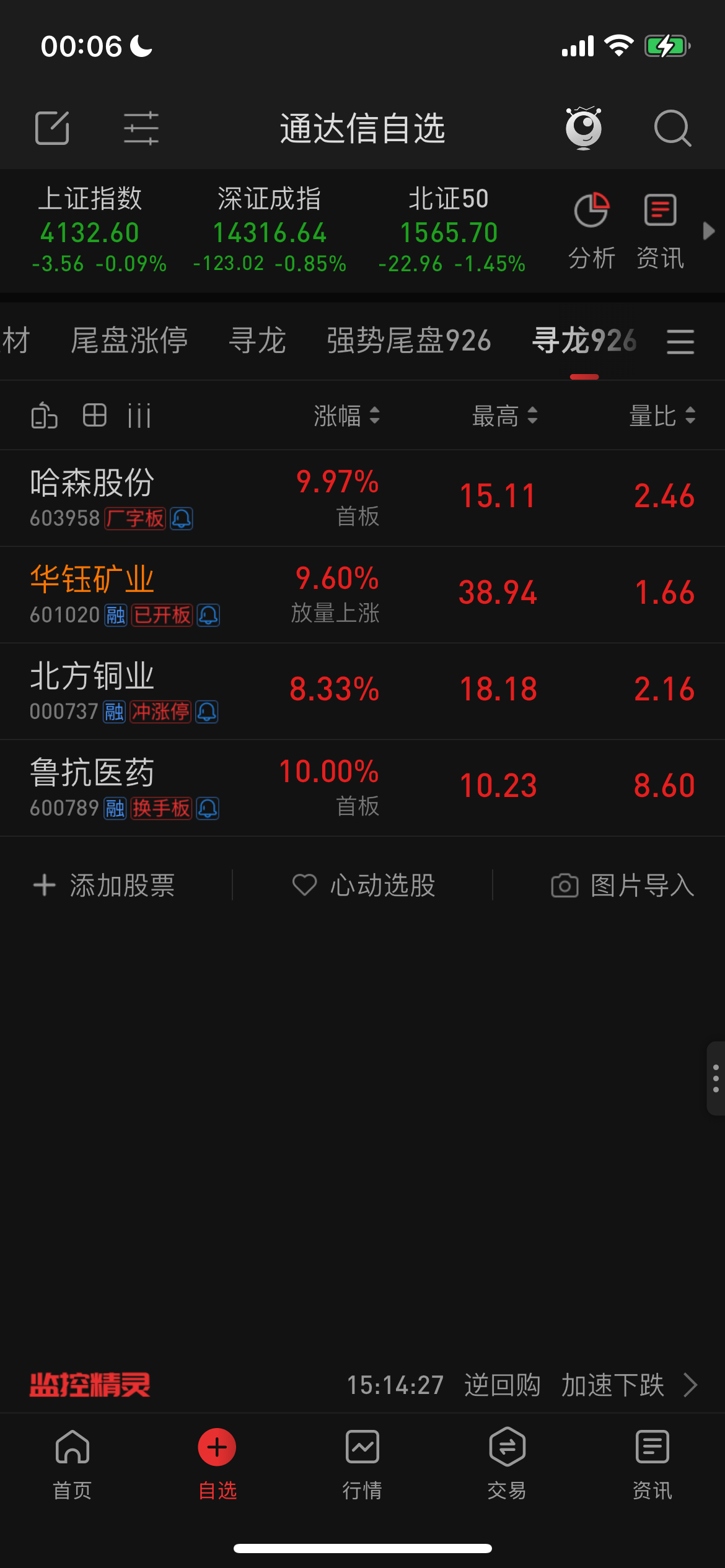Open the stock edit tool top-left
Screen dimensions: 725x1568
(52, 128)
